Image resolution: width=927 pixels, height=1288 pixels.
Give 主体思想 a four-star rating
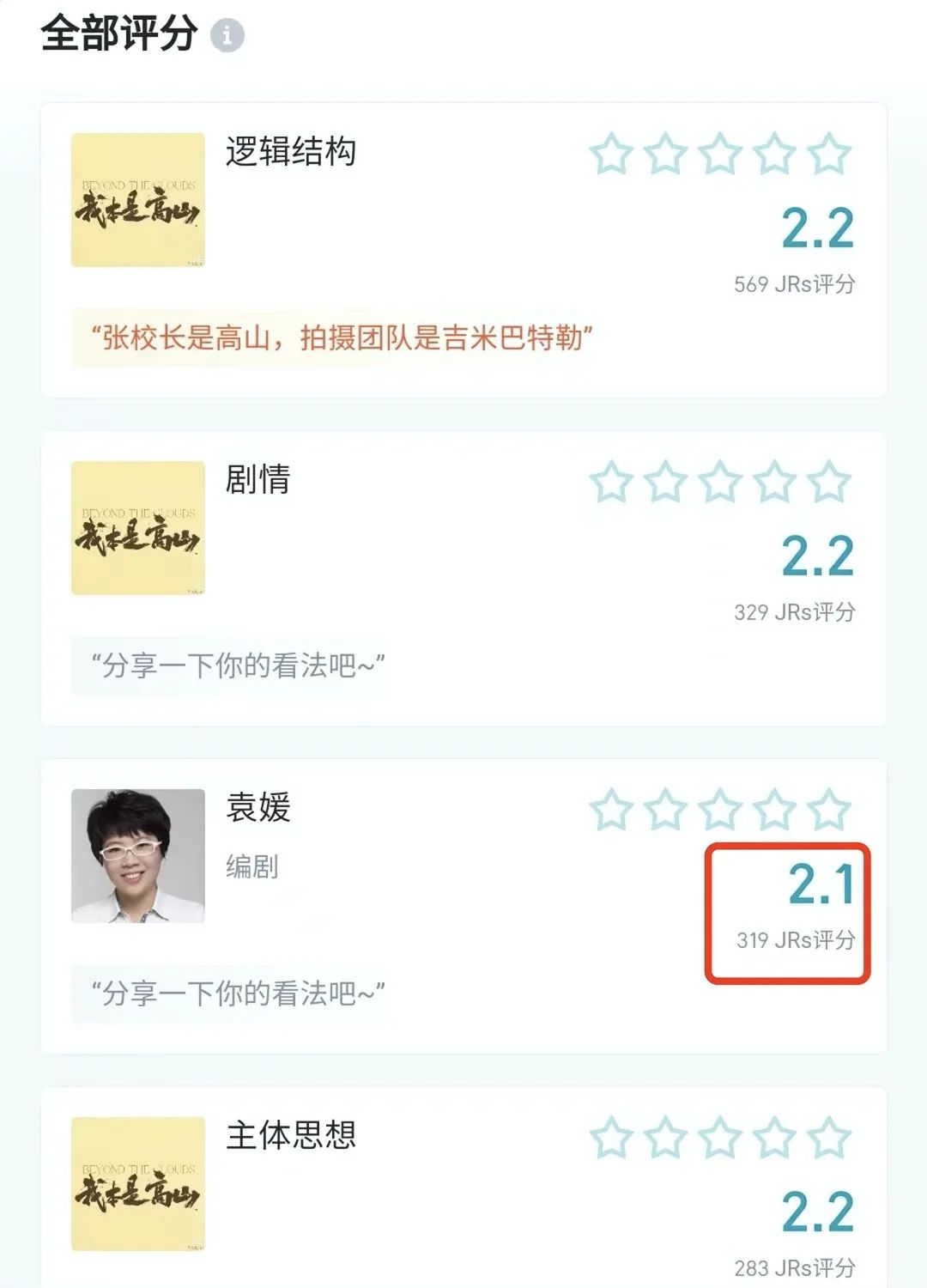tap(774, 1139)
